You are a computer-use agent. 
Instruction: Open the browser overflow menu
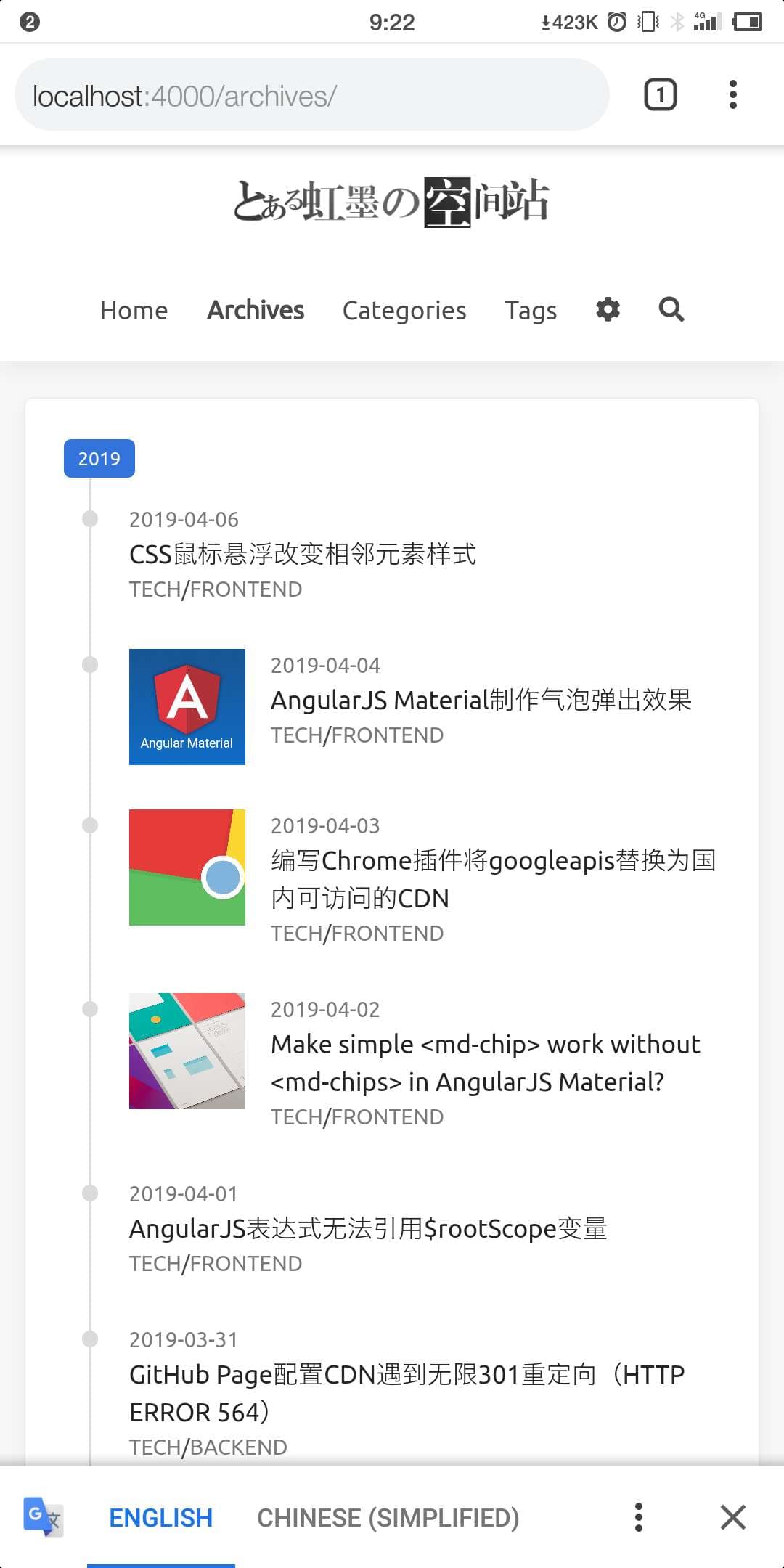[x=732, y=95]
